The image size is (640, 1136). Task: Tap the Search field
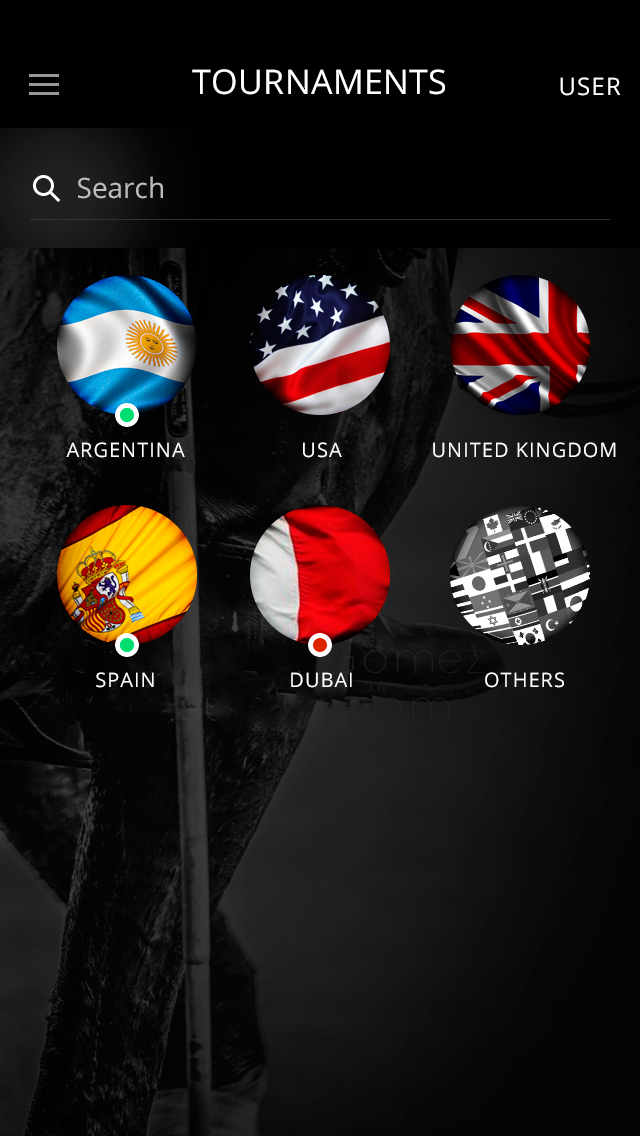tap(320, 188)
